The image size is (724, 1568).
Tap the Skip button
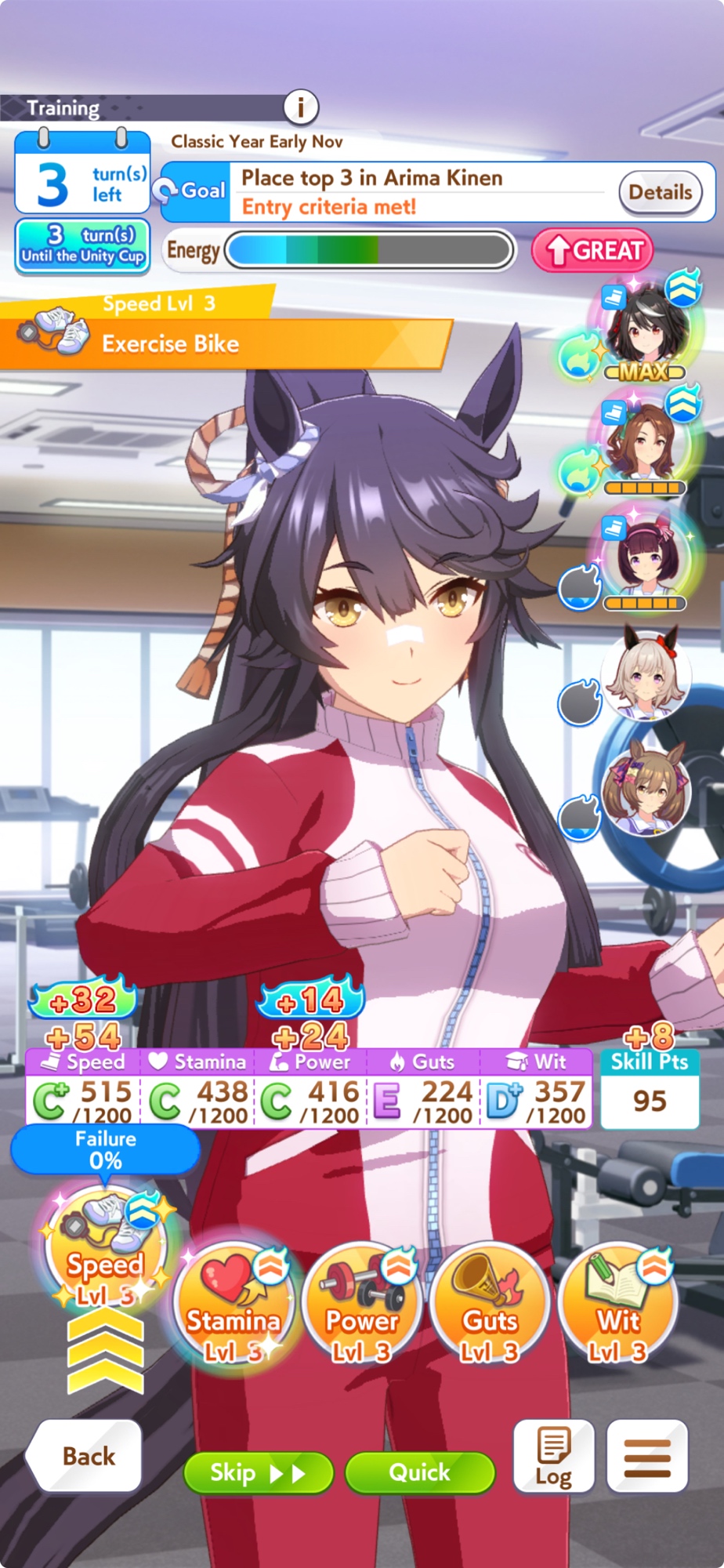coord(258,1473)
